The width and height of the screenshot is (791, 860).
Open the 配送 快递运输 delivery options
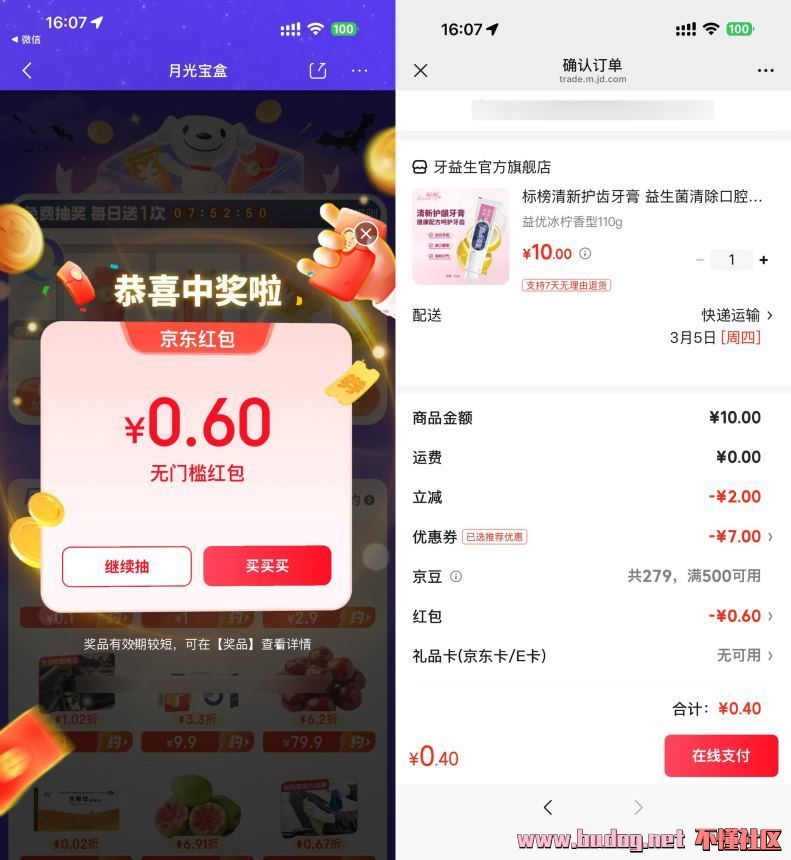(x=737, y=315)
